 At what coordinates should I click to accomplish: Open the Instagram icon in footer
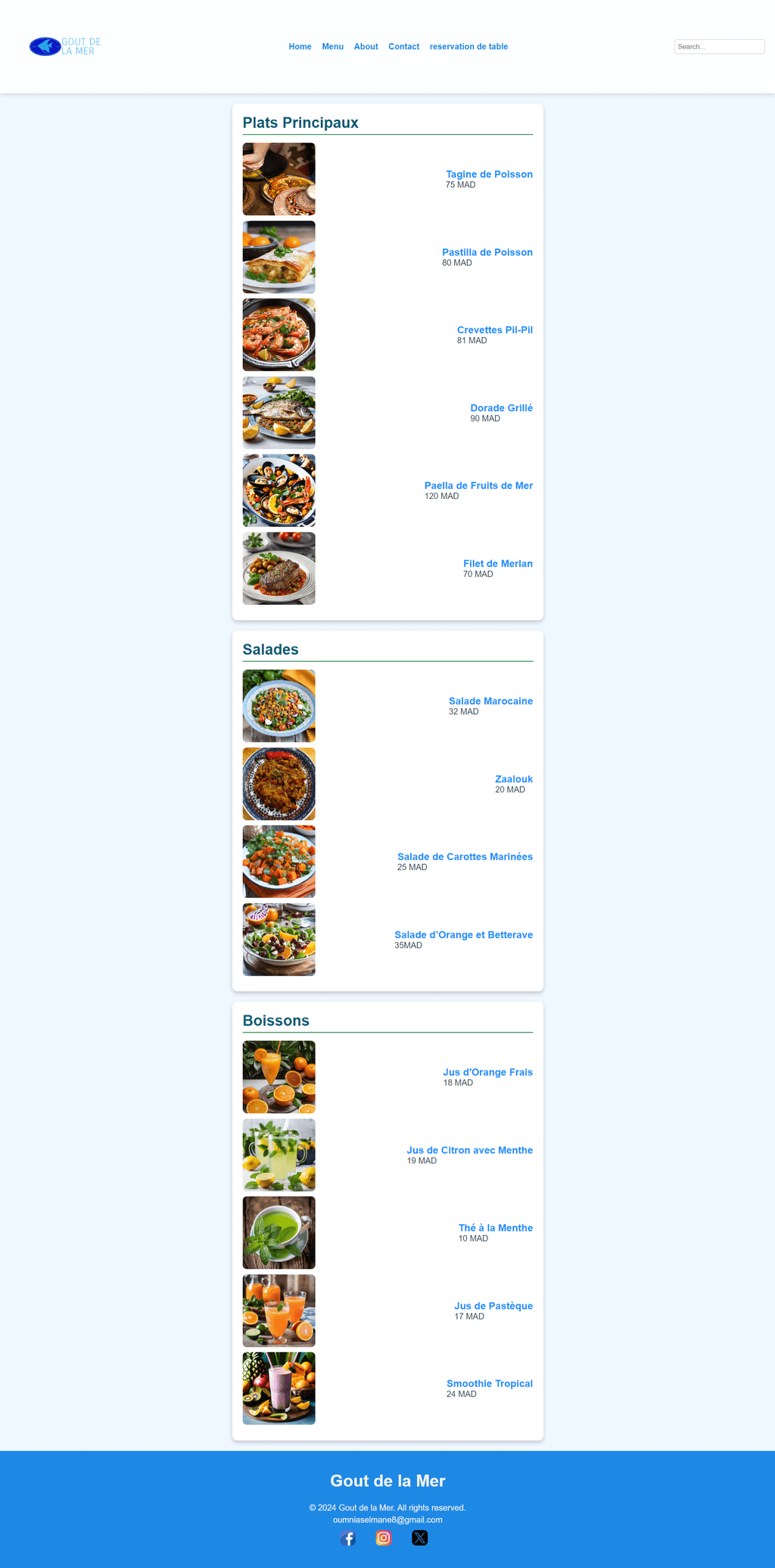(x=384, y=1538)
